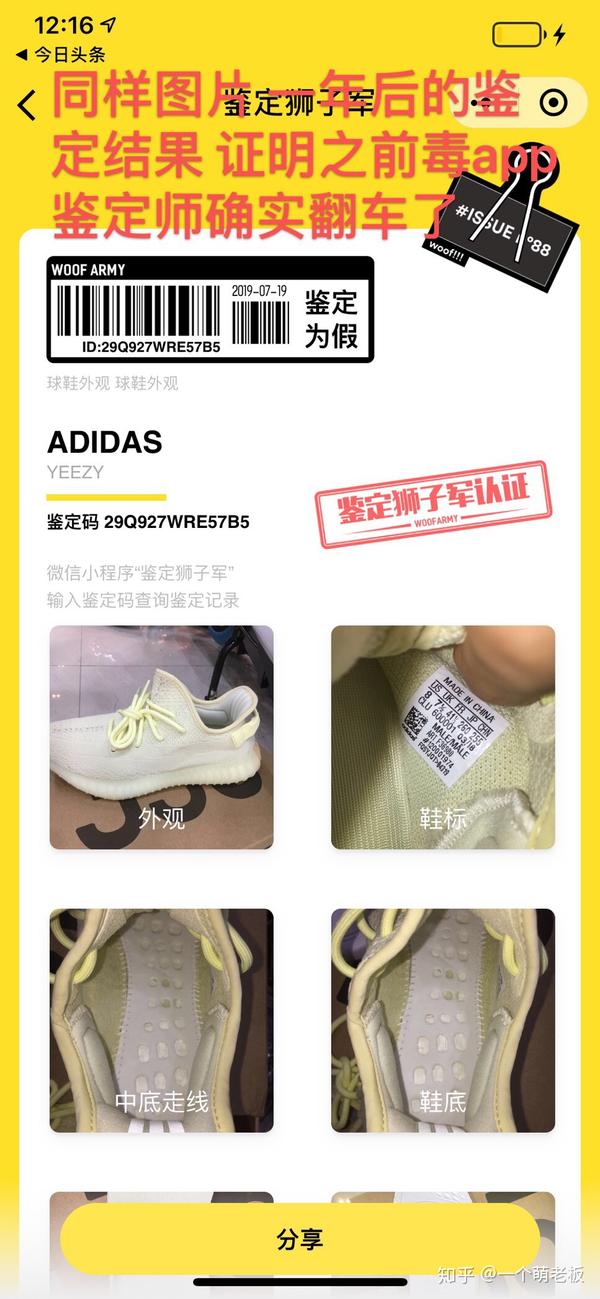Open the 外观 shoe photo
Screen dimensions: 600x1299
pos(161,737)
